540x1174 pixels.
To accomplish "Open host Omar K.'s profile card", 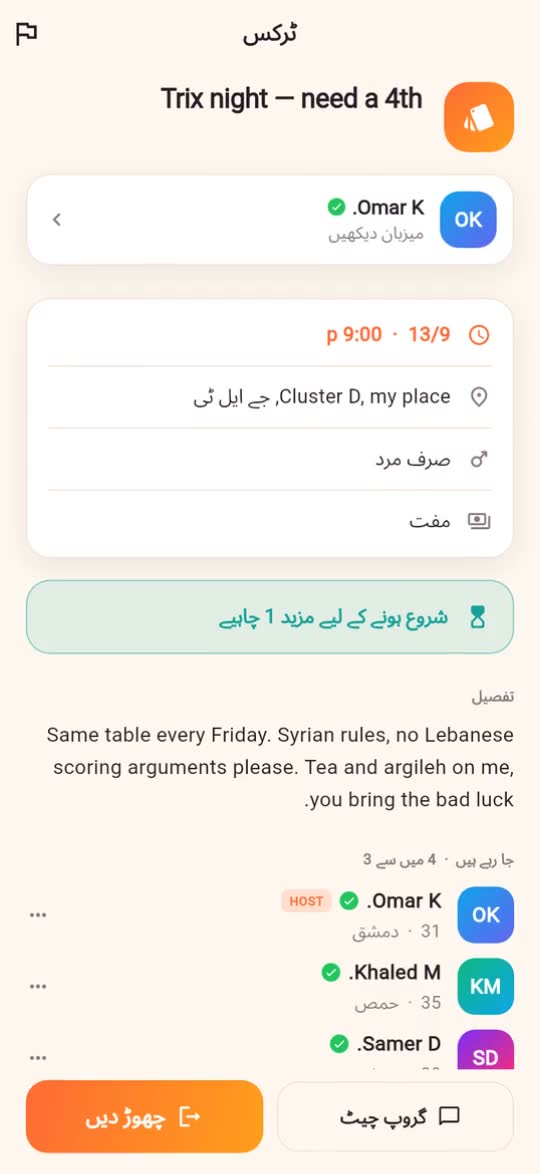I will pyautogui.click(x=270, y=219).
